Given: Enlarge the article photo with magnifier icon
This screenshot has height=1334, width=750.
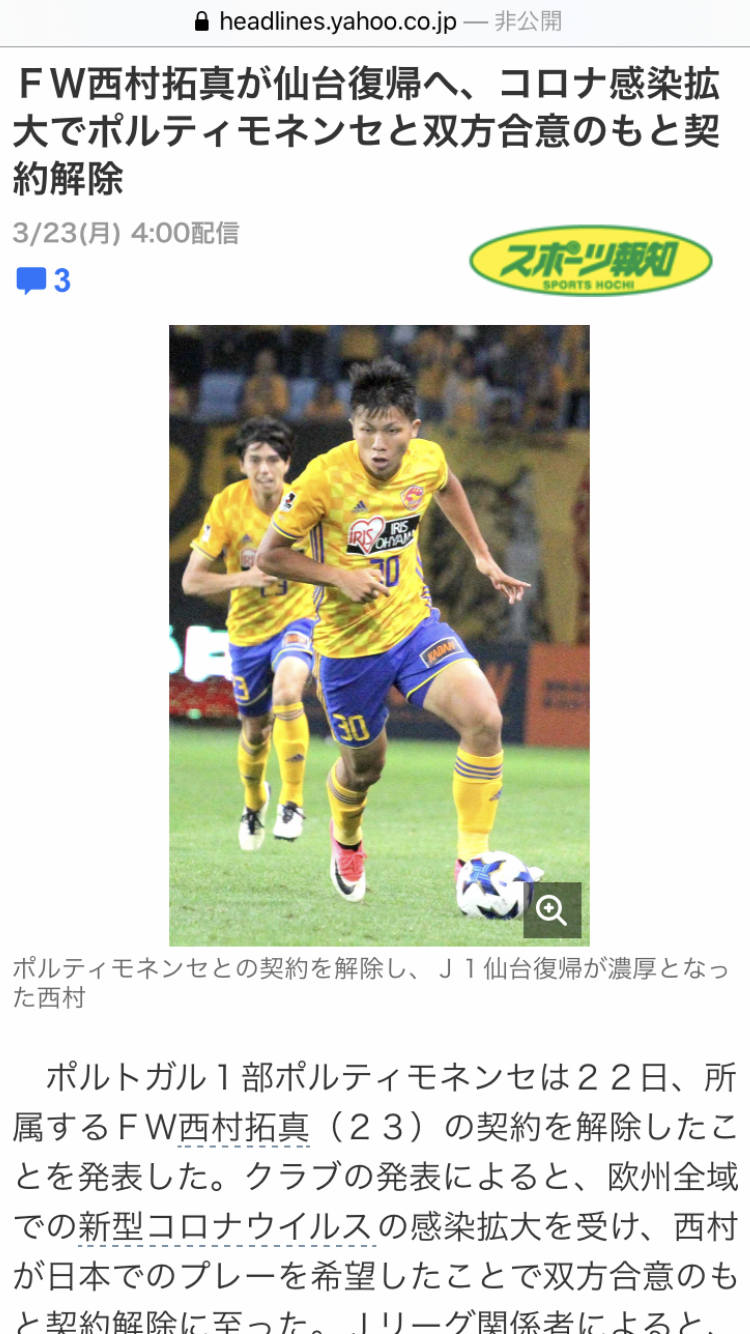Looking at the screenshot, I should tap(551, 910).
